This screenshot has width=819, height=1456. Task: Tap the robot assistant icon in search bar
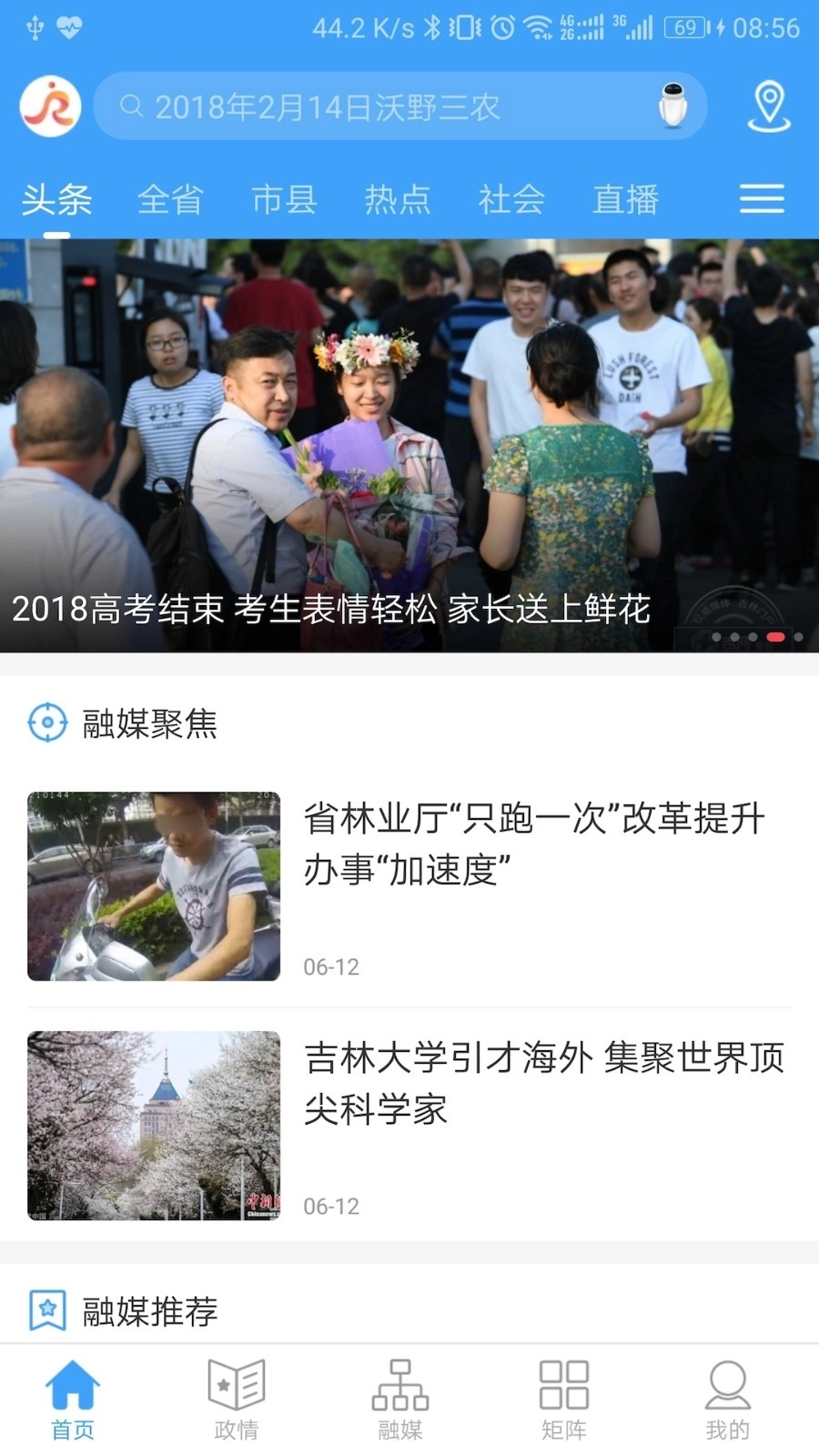pos(672,106)
